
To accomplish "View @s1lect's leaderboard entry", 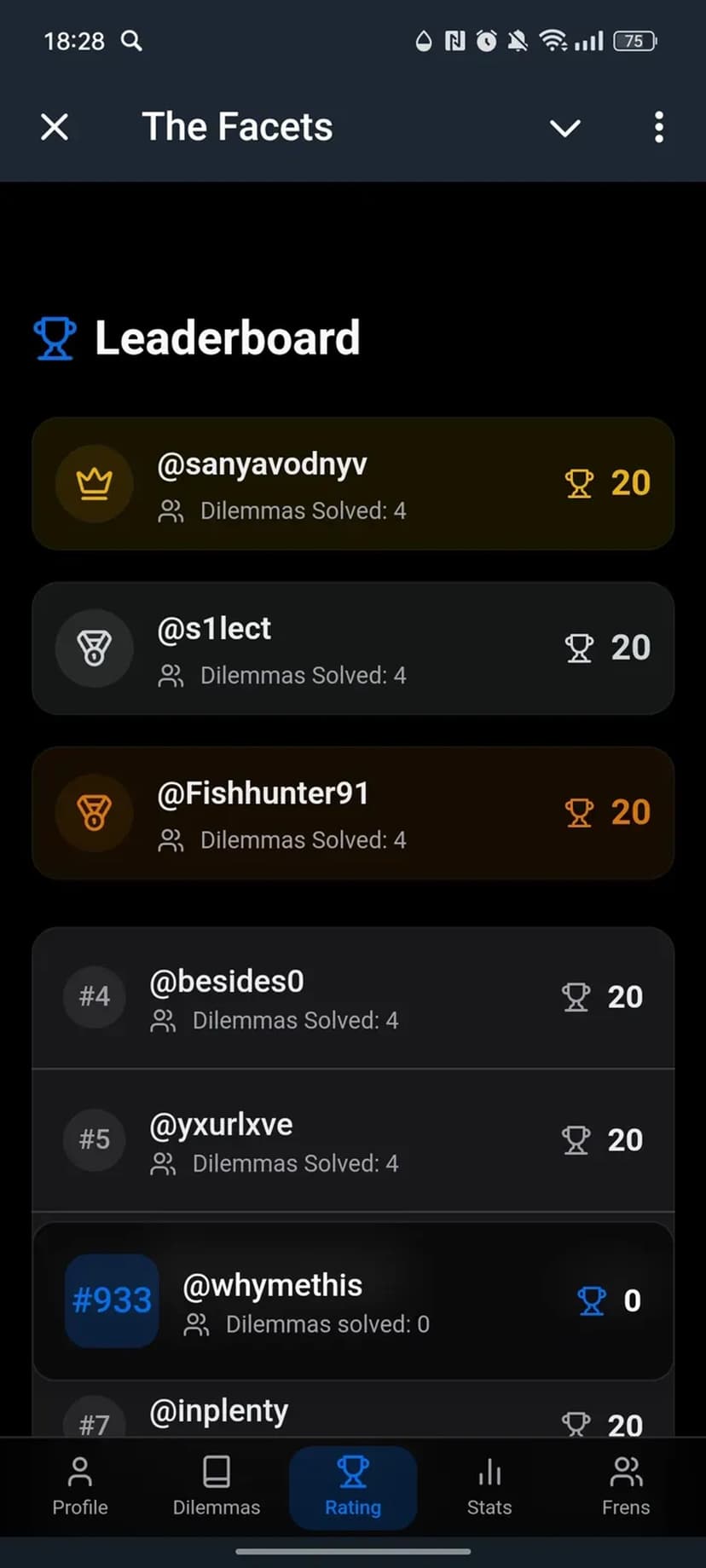I will [x=353, y=649].
